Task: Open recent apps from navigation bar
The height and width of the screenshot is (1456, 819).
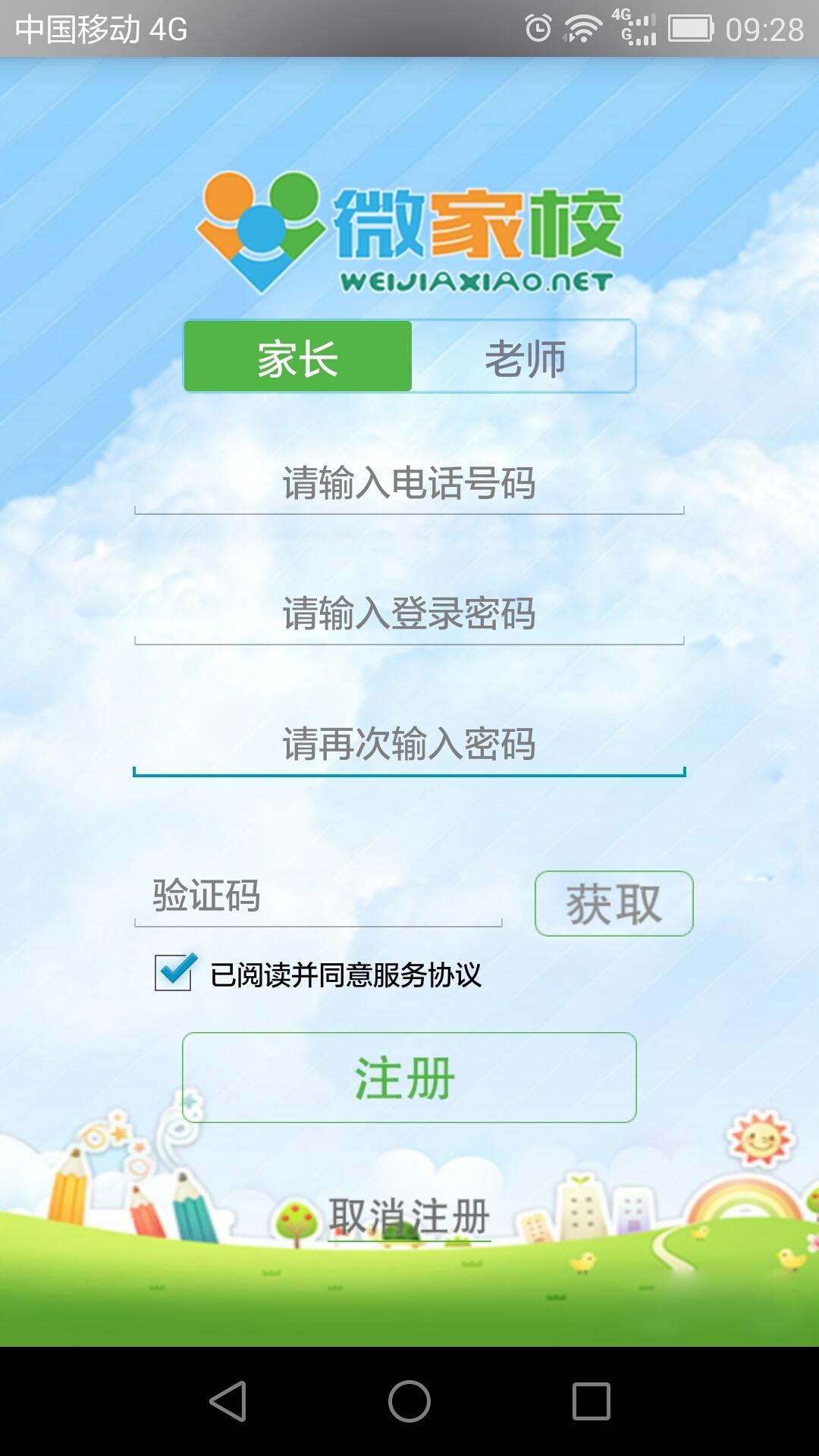Action: pos(591,1401)
